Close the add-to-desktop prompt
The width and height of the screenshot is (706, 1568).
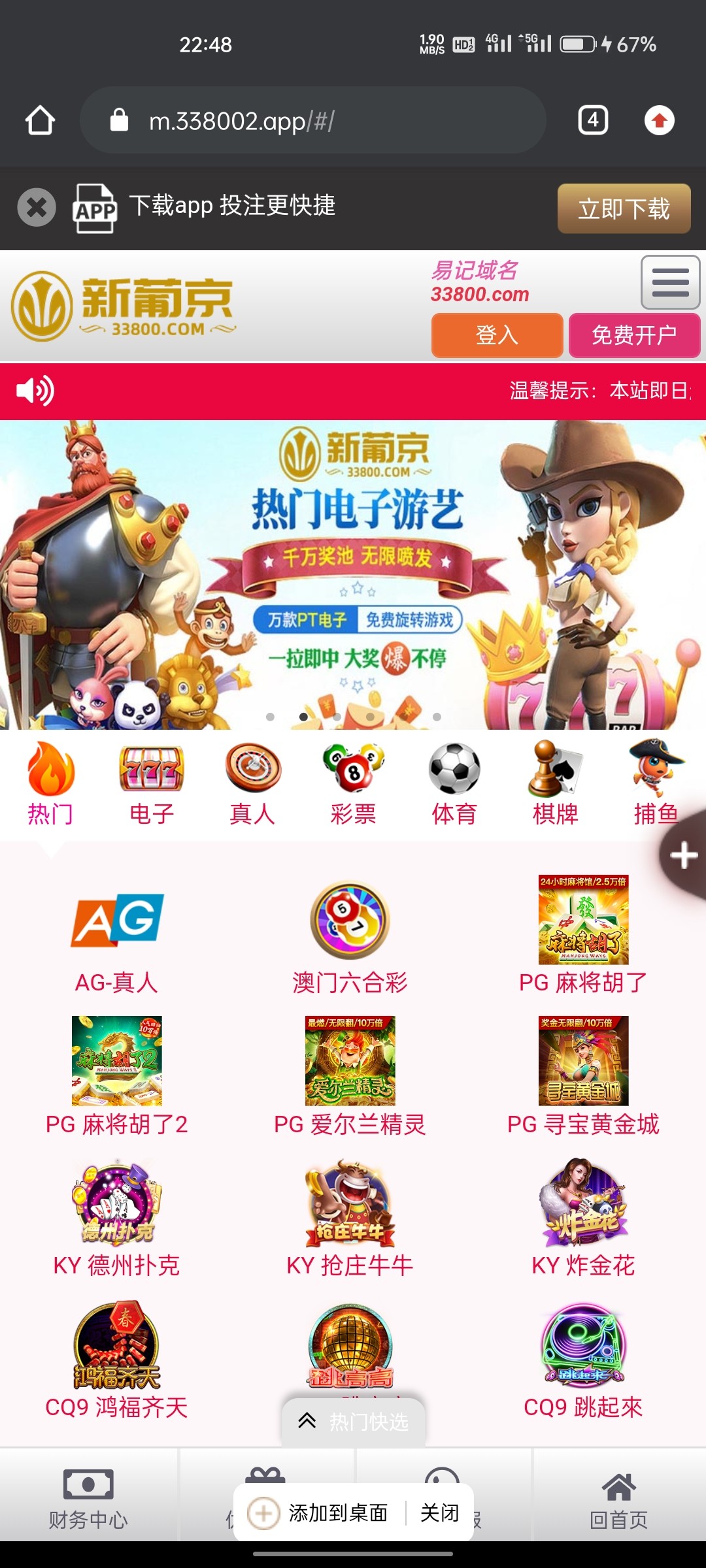[439, 1512]
